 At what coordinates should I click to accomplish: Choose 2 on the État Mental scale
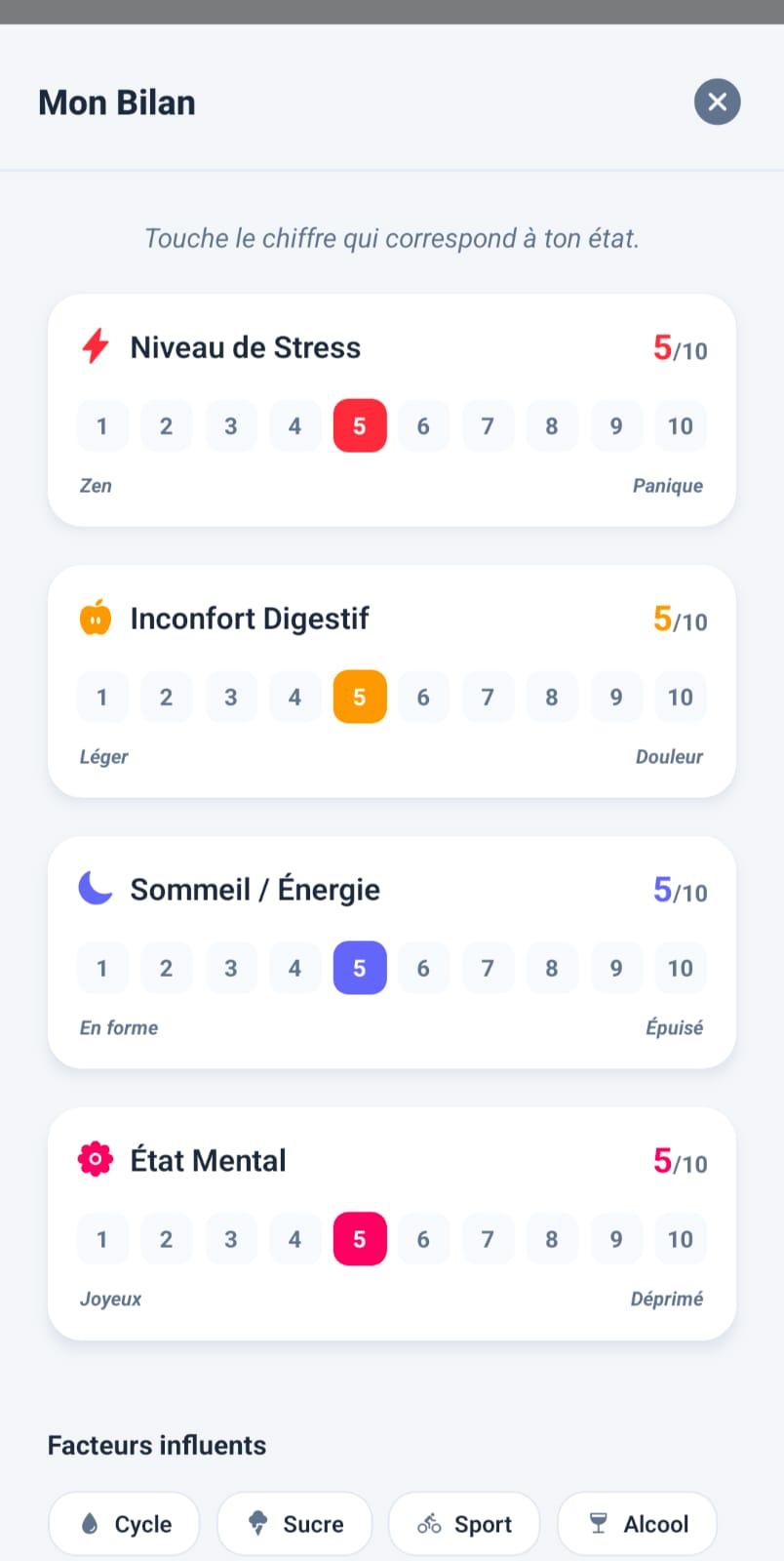(x=167, y=1239)
